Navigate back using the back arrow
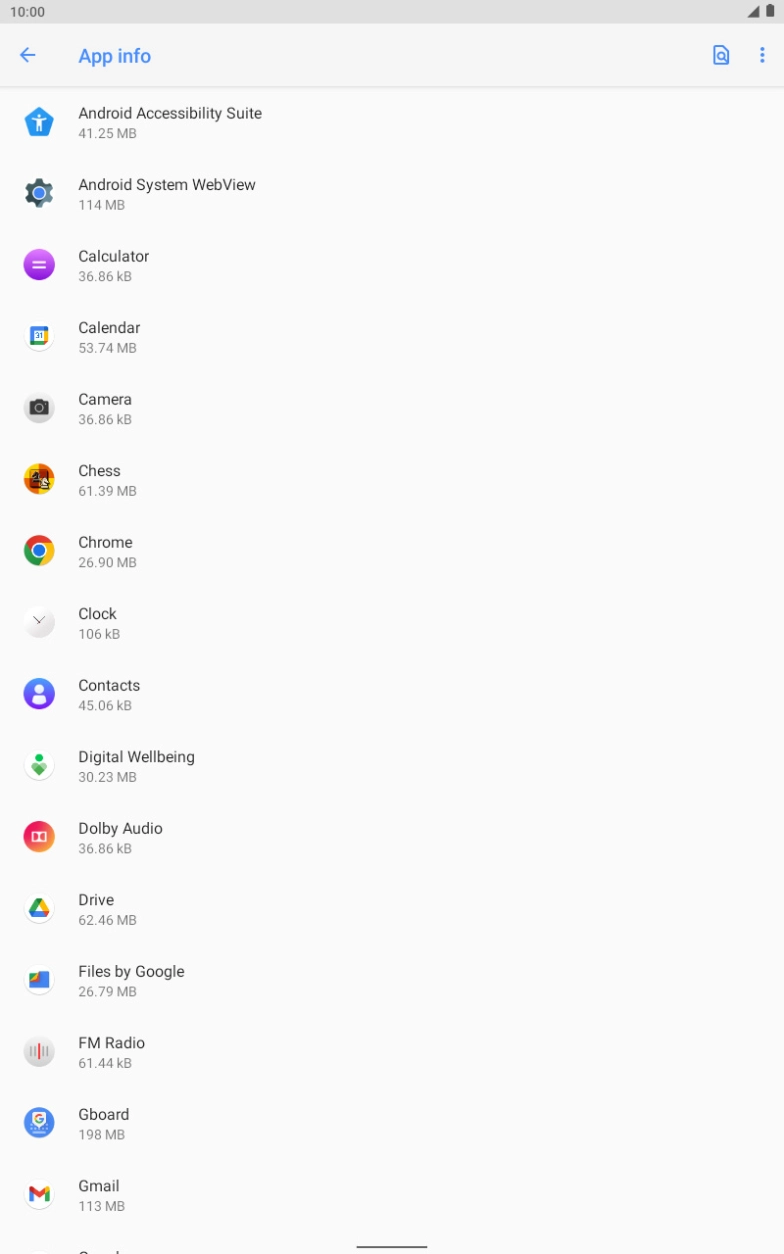Viewport: 784px width, 1254px height. click(27, 55)
